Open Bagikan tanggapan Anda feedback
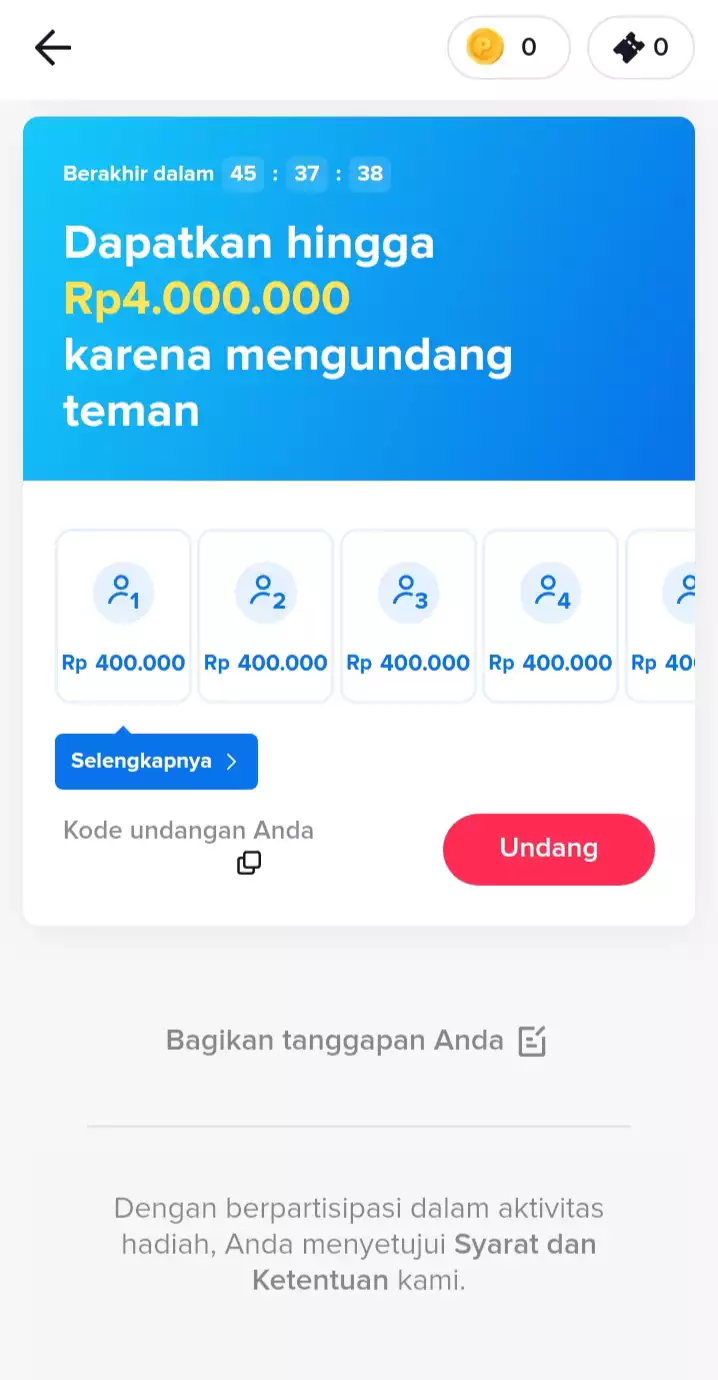The width and height of the screenshot is (718, 1380). point(355,1041)
